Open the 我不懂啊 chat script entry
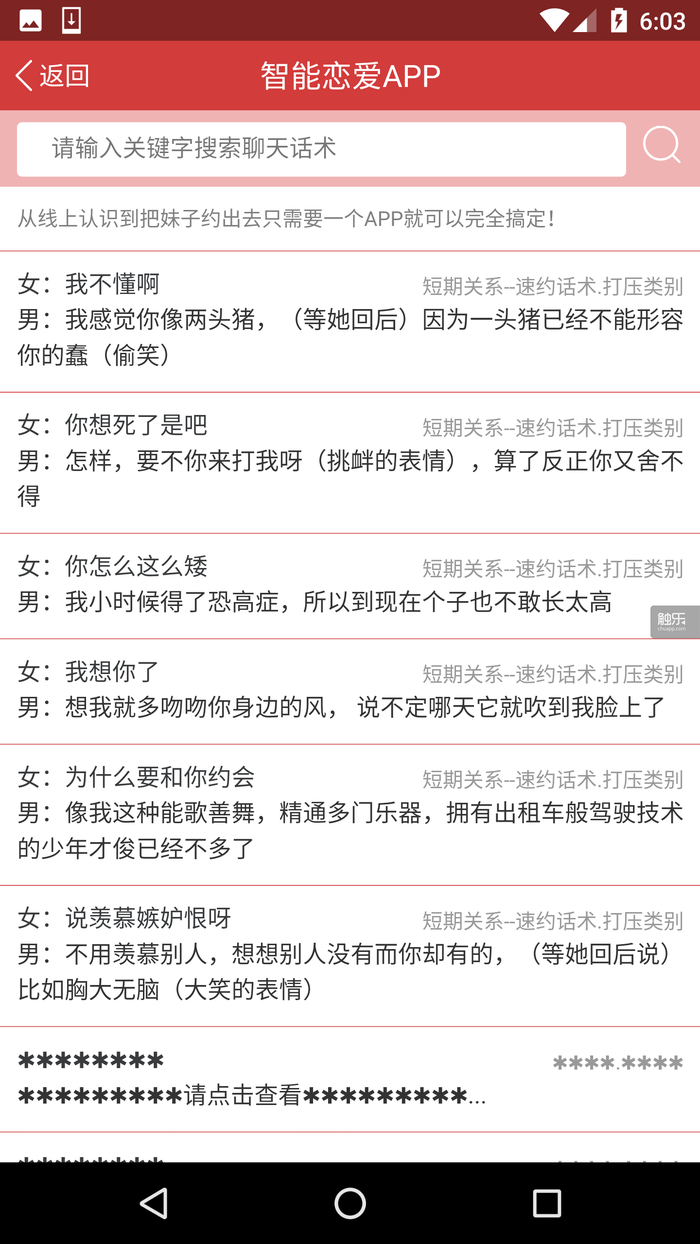700x1244 pixels. 350,320
